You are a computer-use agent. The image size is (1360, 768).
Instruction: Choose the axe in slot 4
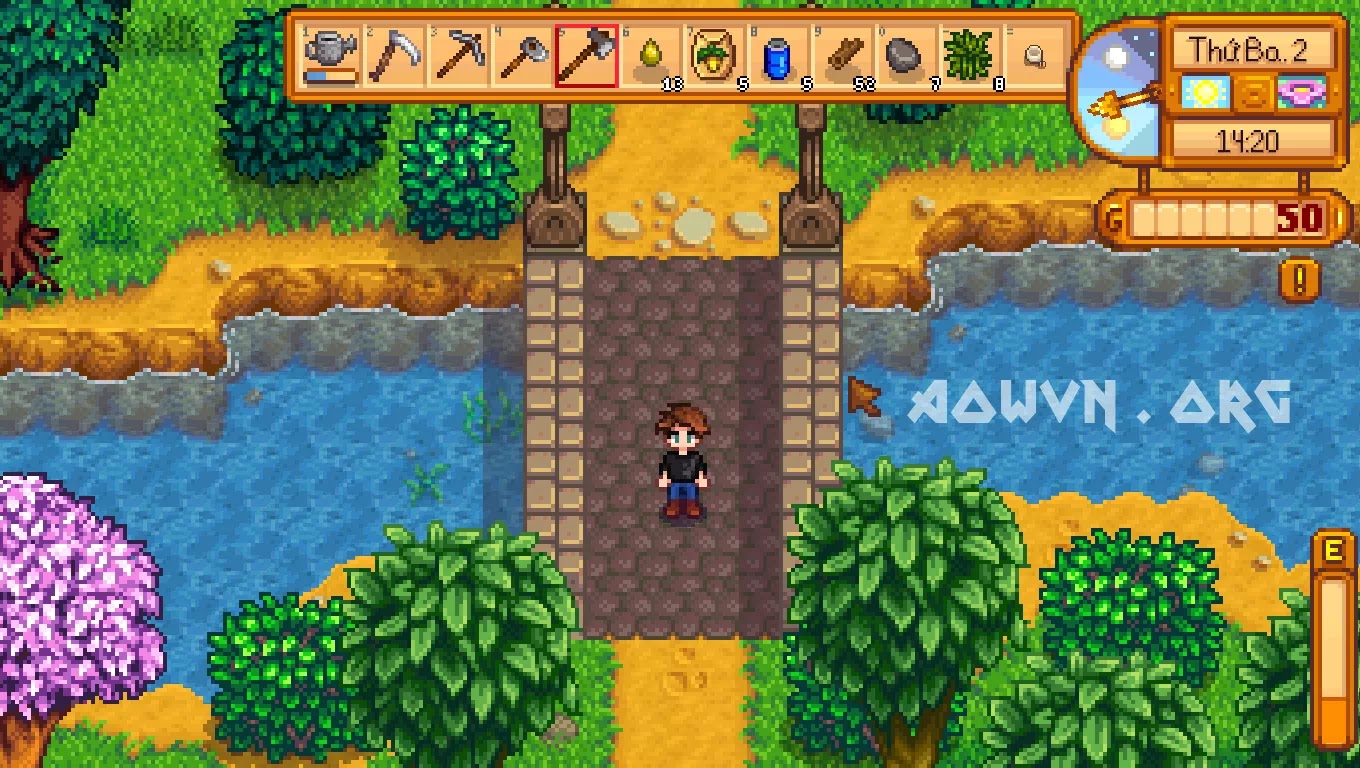coord(523,57)
